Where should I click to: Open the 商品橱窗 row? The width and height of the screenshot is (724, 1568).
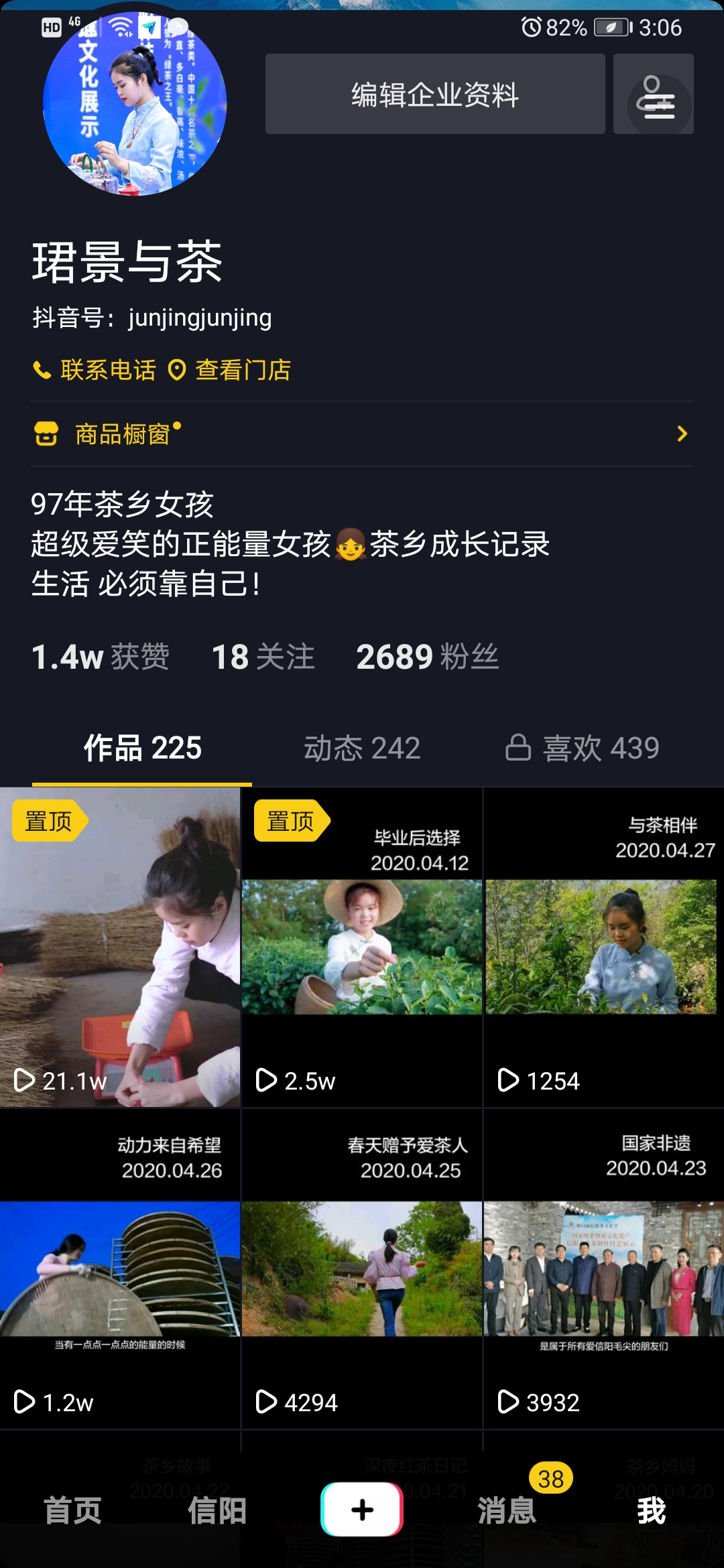tap(362, 434)
